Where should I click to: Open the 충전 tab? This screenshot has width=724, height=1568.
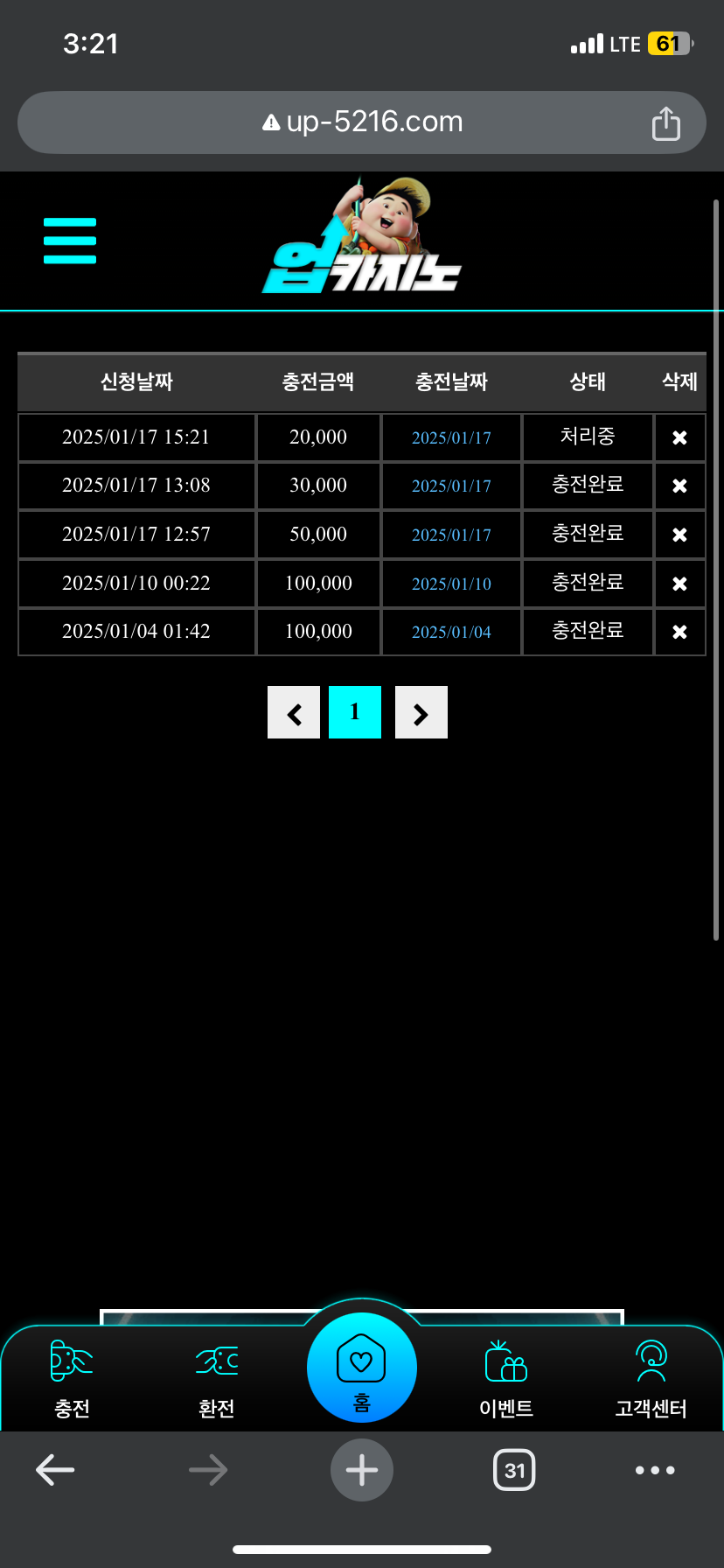click(72, 1380)
